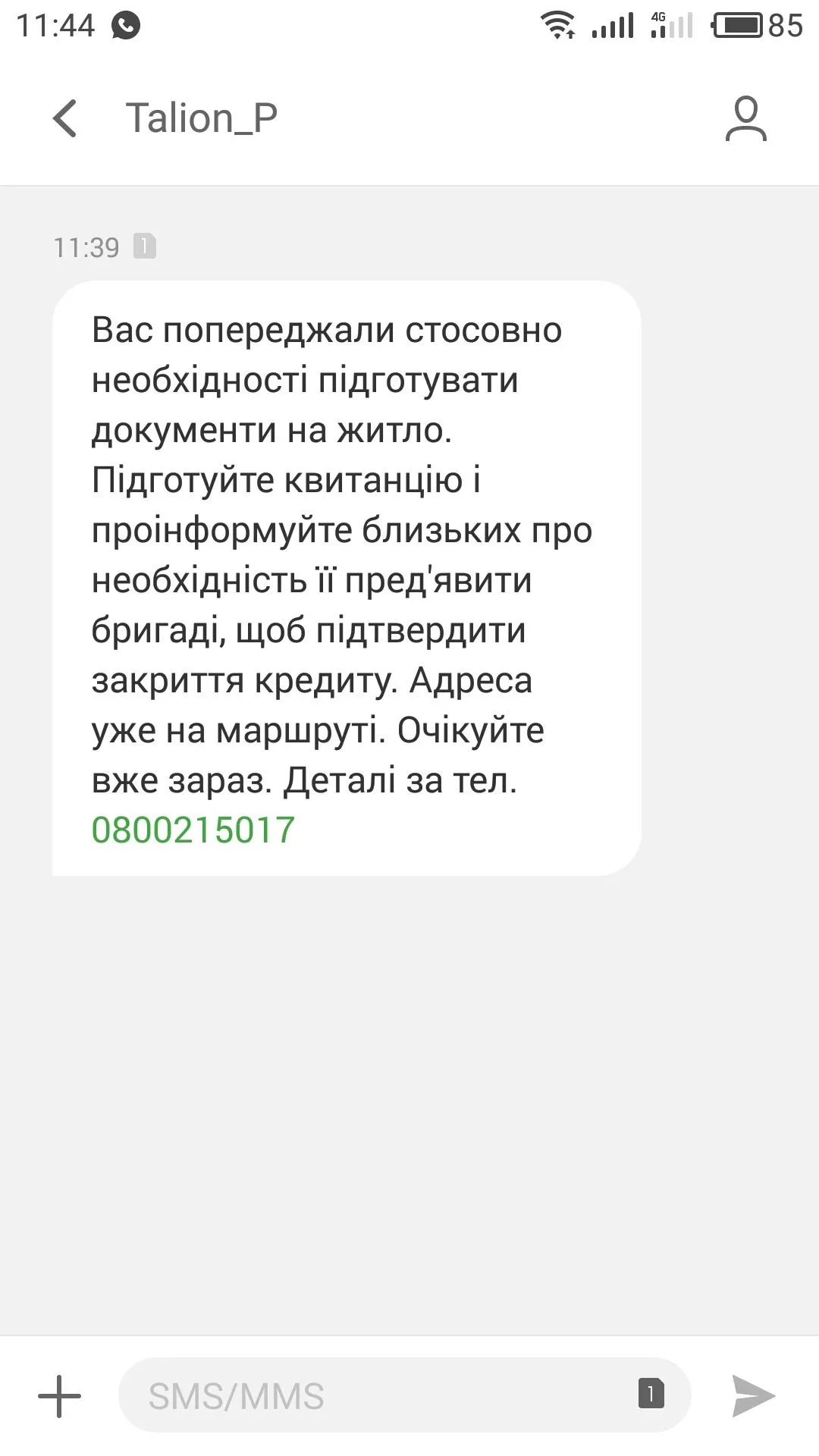Viewport: 819px width, 1456px height.
Task: Send the message with the arrow
Action: coord(752,1396)
